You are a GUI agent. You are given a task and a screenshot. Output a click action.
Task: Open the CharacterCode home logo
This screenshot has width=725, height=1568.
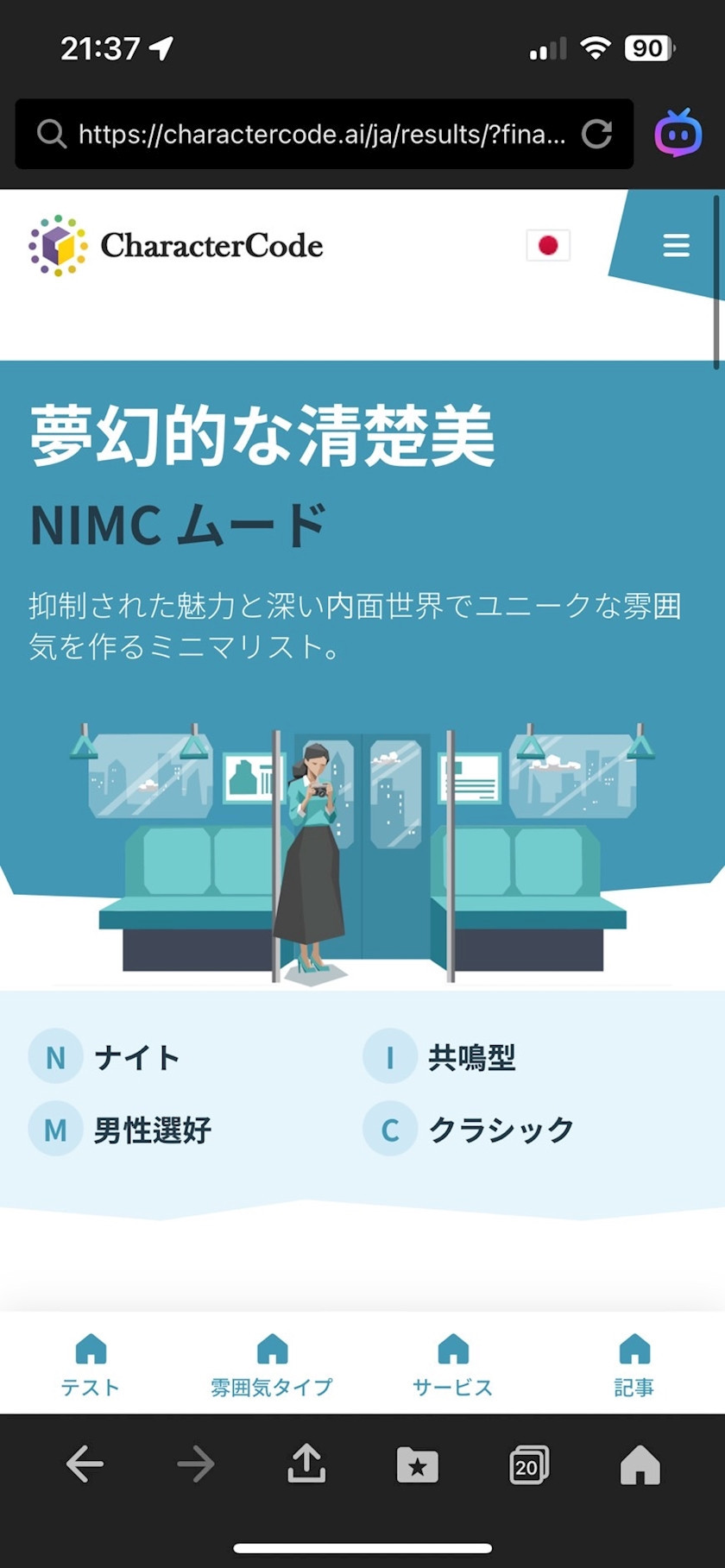point(176,246)
